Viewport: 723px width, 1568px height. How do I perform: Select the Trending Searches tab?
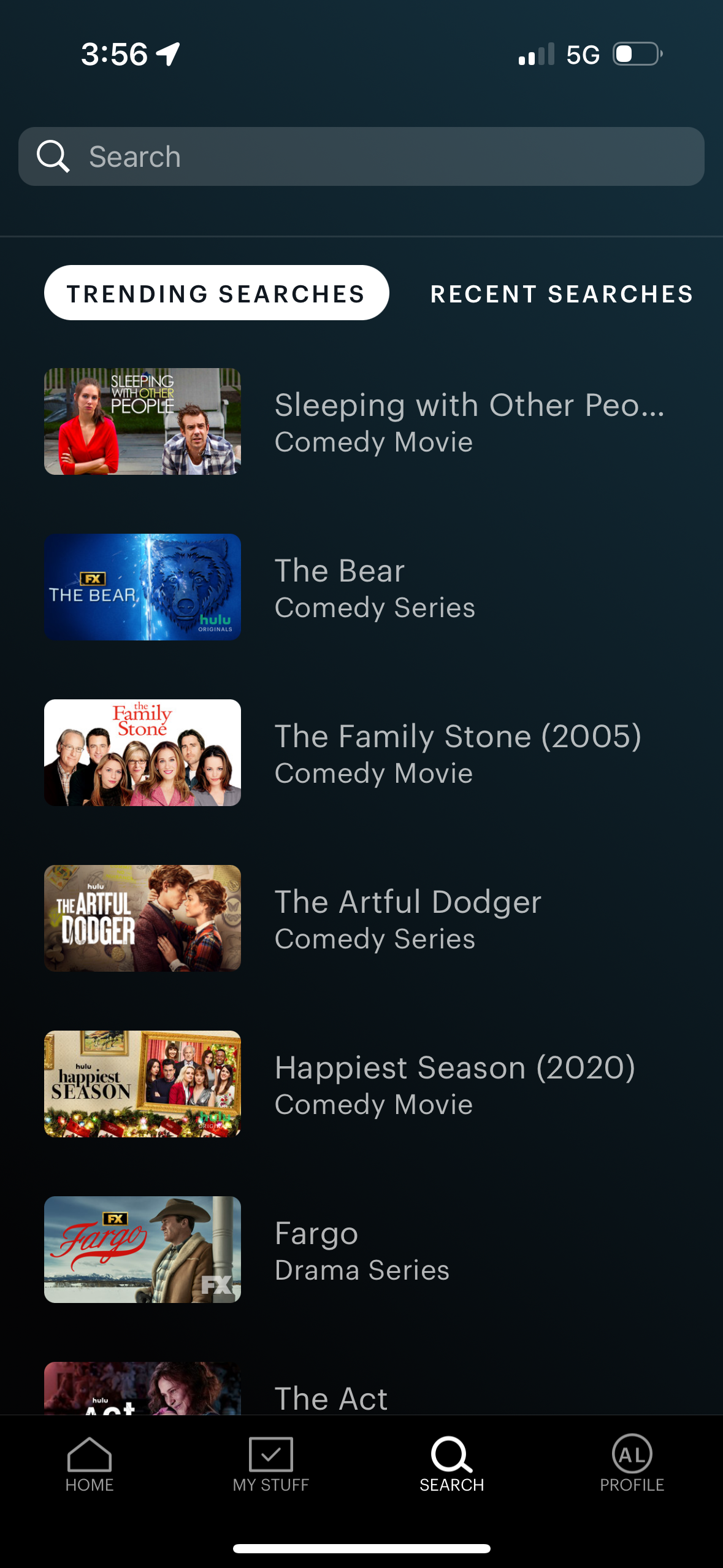[x=216, y=293]
